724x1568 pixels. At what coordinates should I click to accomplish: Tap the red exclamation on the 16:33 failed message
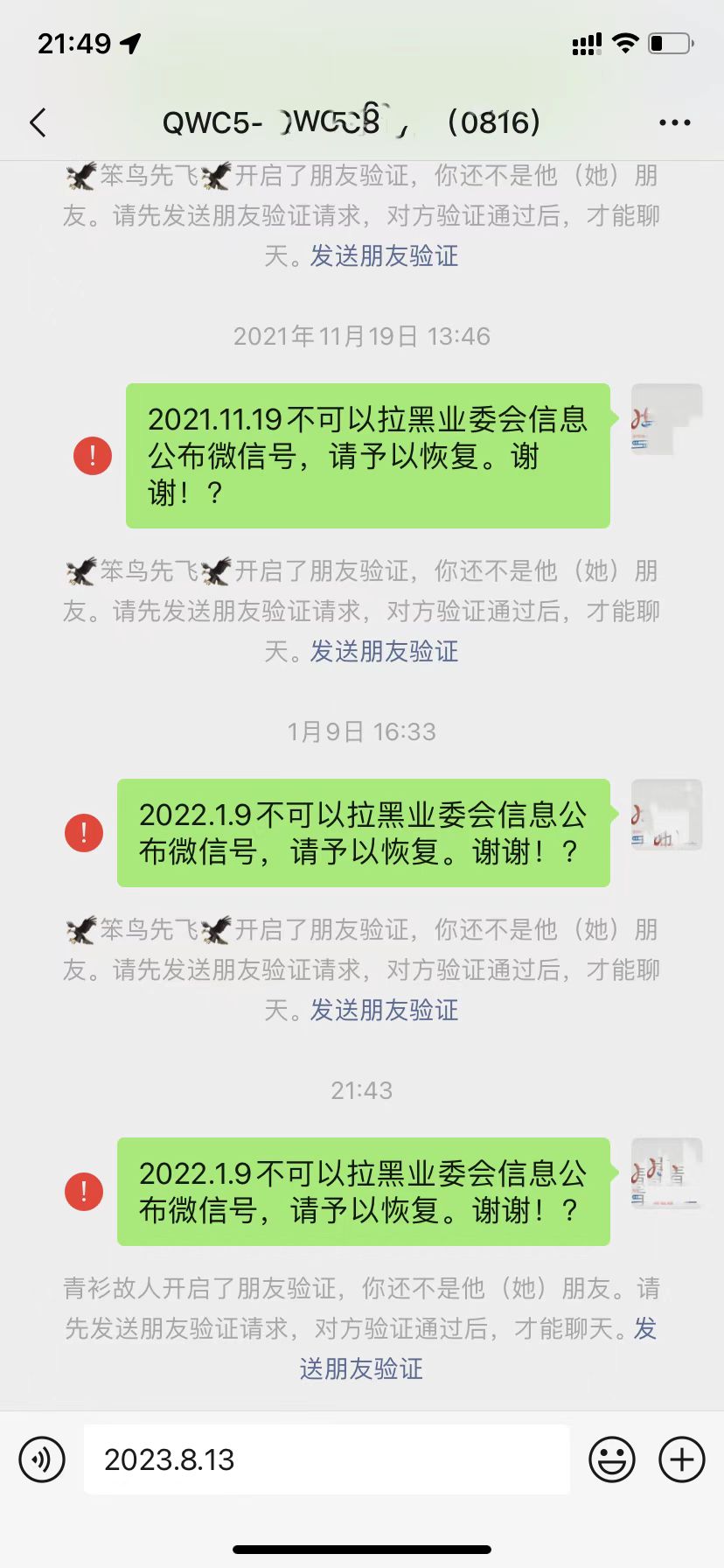pos(83,832)
